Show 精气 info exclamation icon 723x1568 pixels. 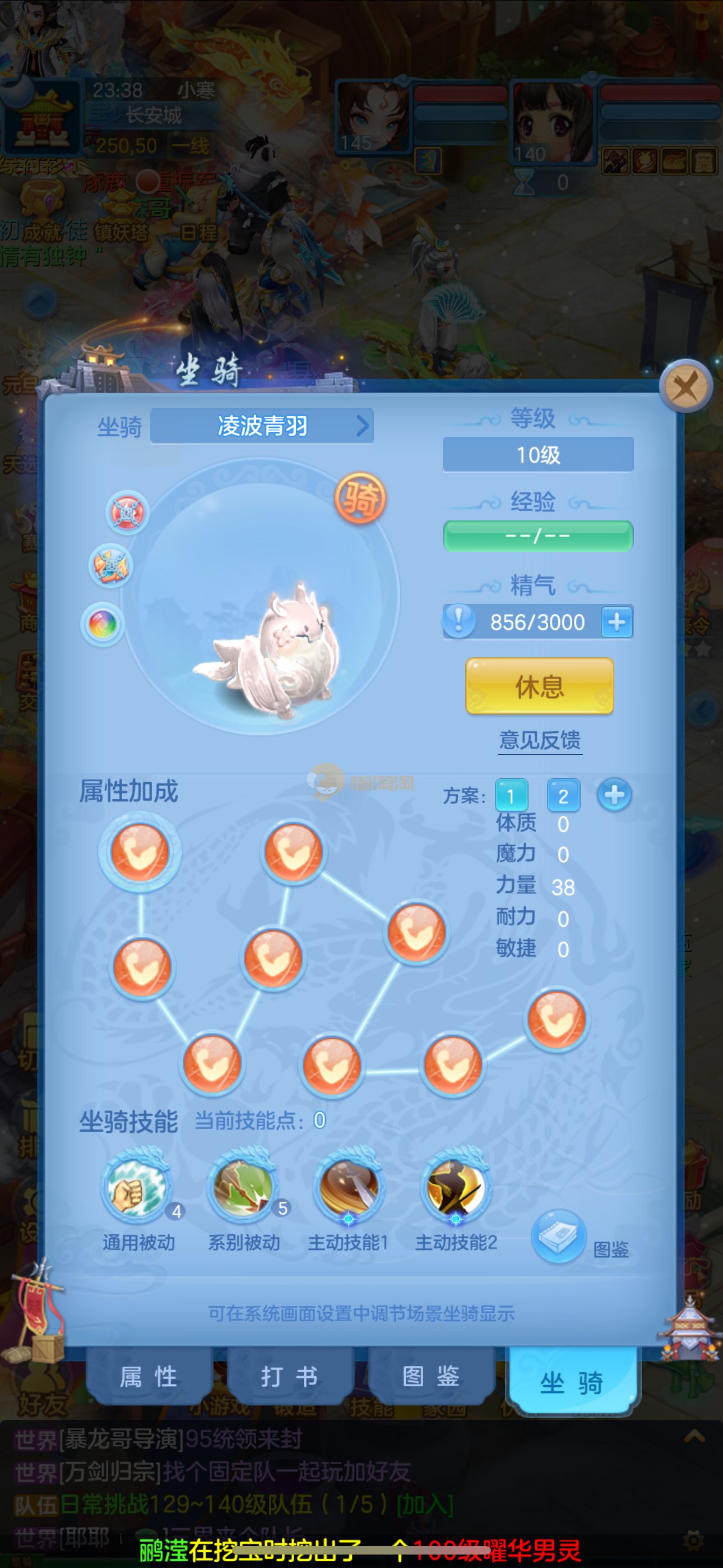(x=458, y=620)
